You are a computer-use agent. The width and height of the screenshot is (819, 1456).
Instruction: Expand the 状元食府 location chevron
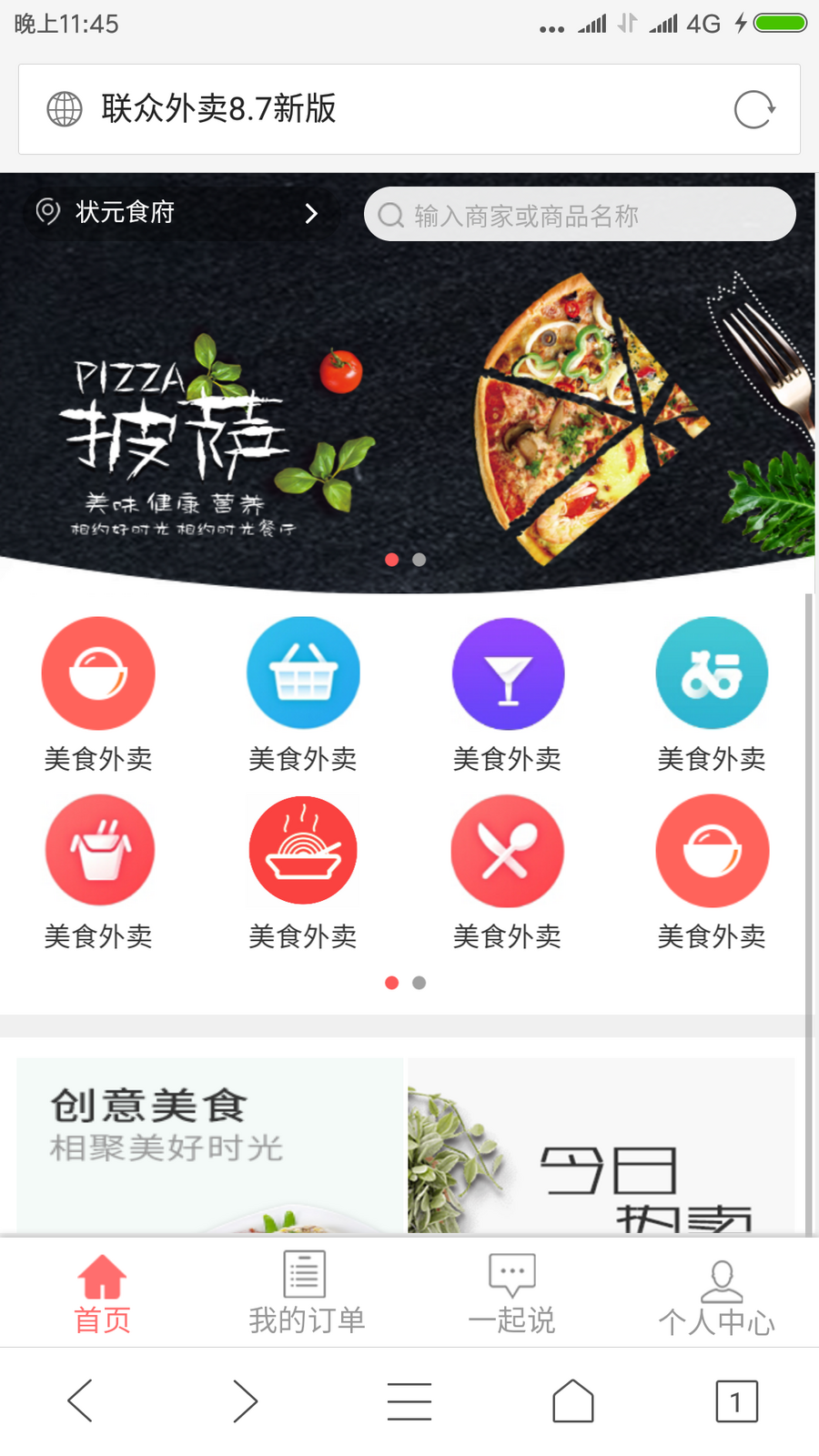(x=311, y=213)
